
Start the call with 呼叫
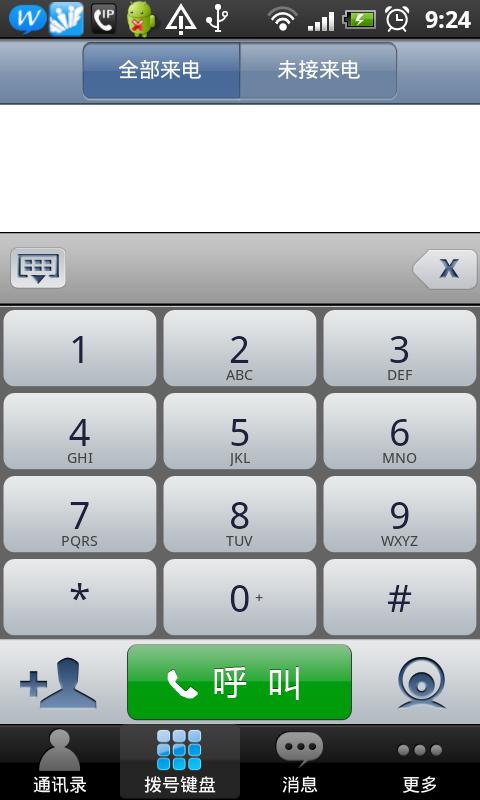point(239,682)
